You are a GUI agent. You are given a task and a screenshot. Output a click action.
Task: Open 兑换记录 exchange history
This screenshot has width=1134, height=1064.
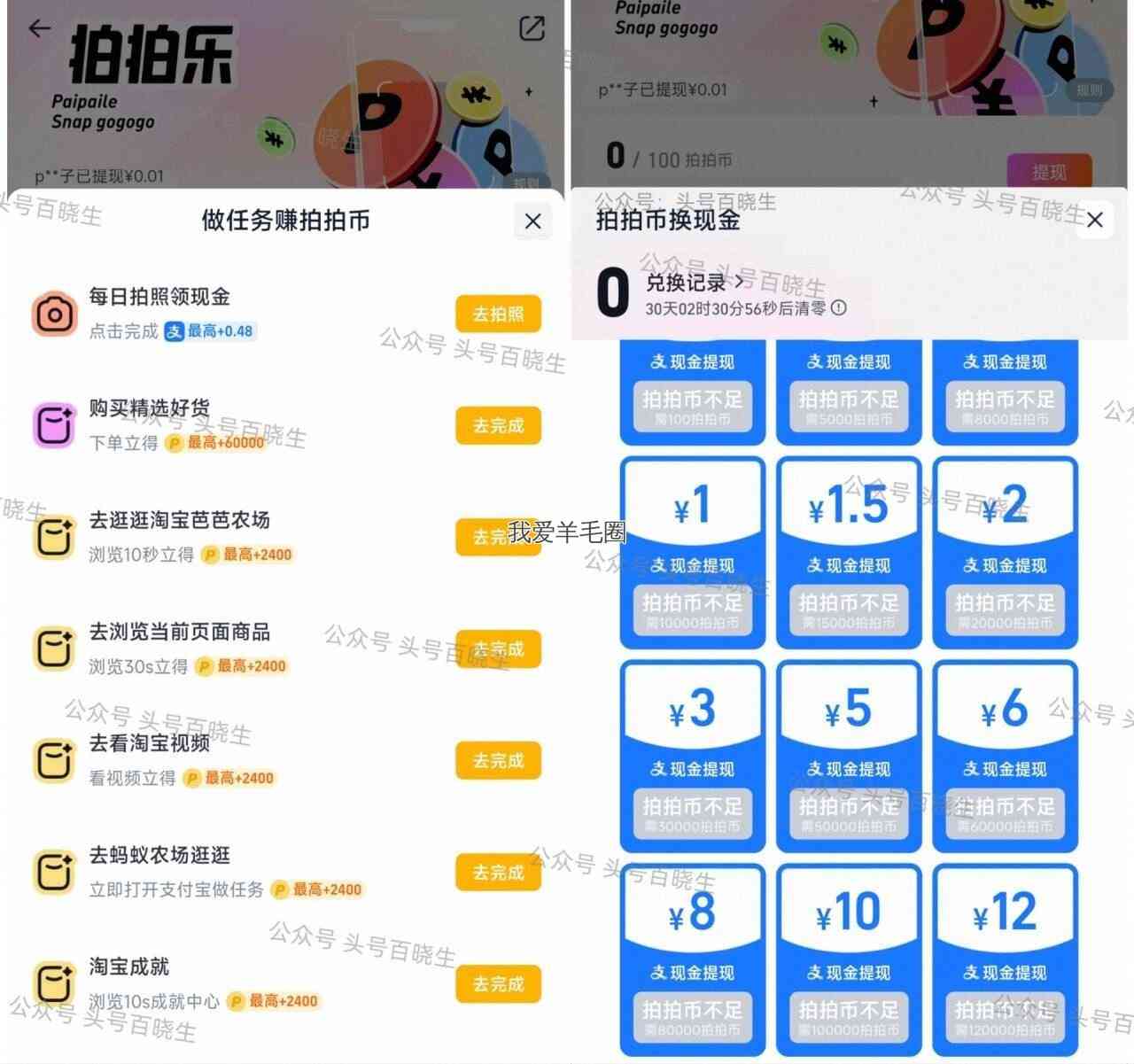tap(695, 283)
